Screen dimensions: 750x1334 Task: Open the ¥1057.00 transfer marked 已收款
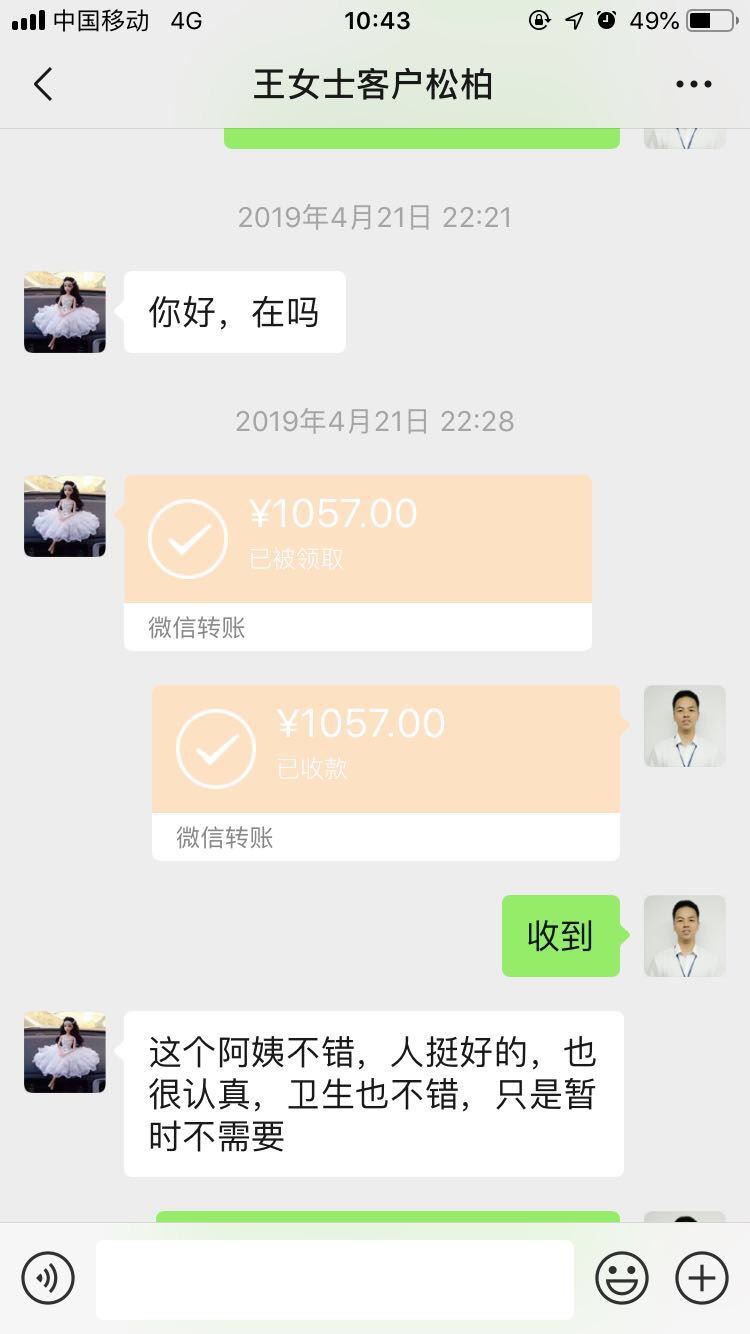pos(386,773)
